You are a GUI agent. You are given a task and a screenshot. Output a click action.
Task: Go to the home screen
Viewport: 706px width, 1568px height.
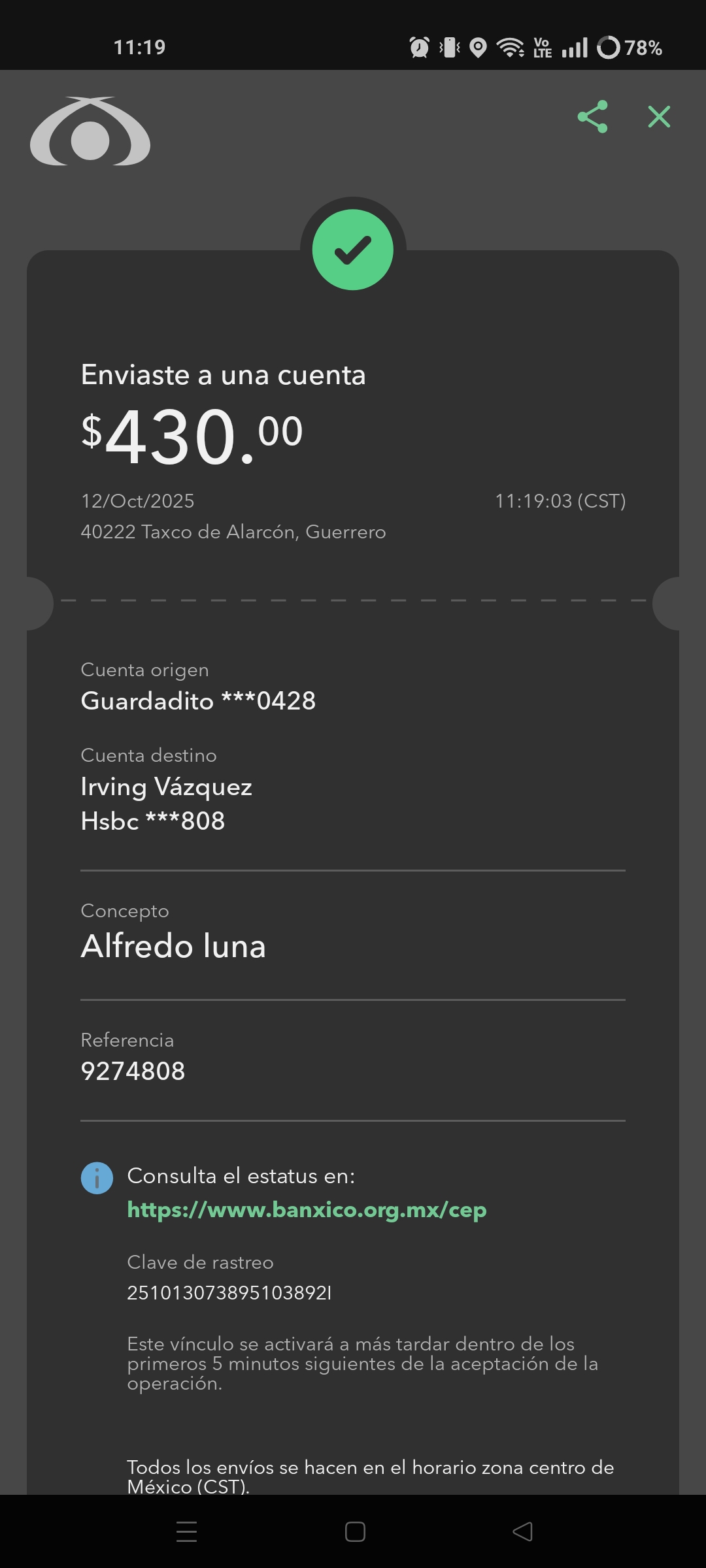point(355,1531)
